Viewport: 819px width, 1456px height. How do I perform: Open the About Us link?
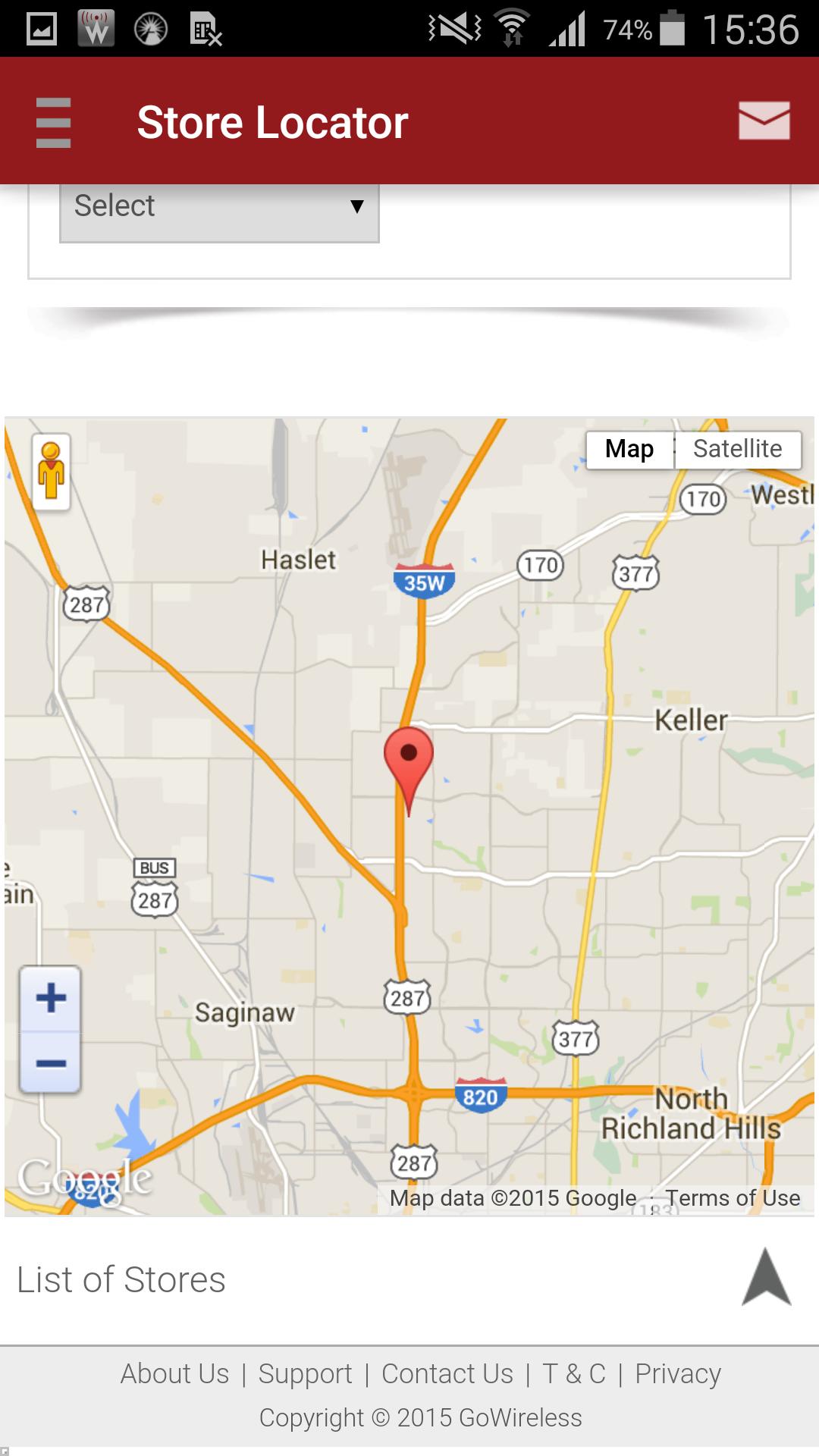pyautogui.click(x=174, y=1374)
